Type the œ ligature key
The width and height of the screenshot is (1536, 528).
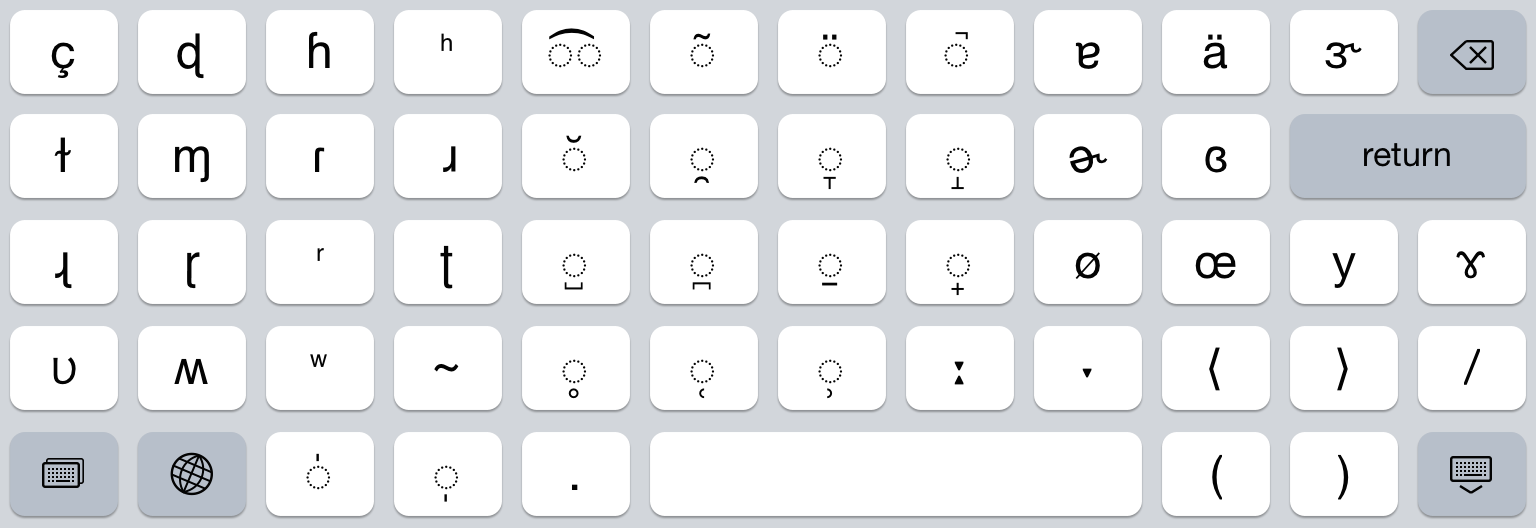1215,263
